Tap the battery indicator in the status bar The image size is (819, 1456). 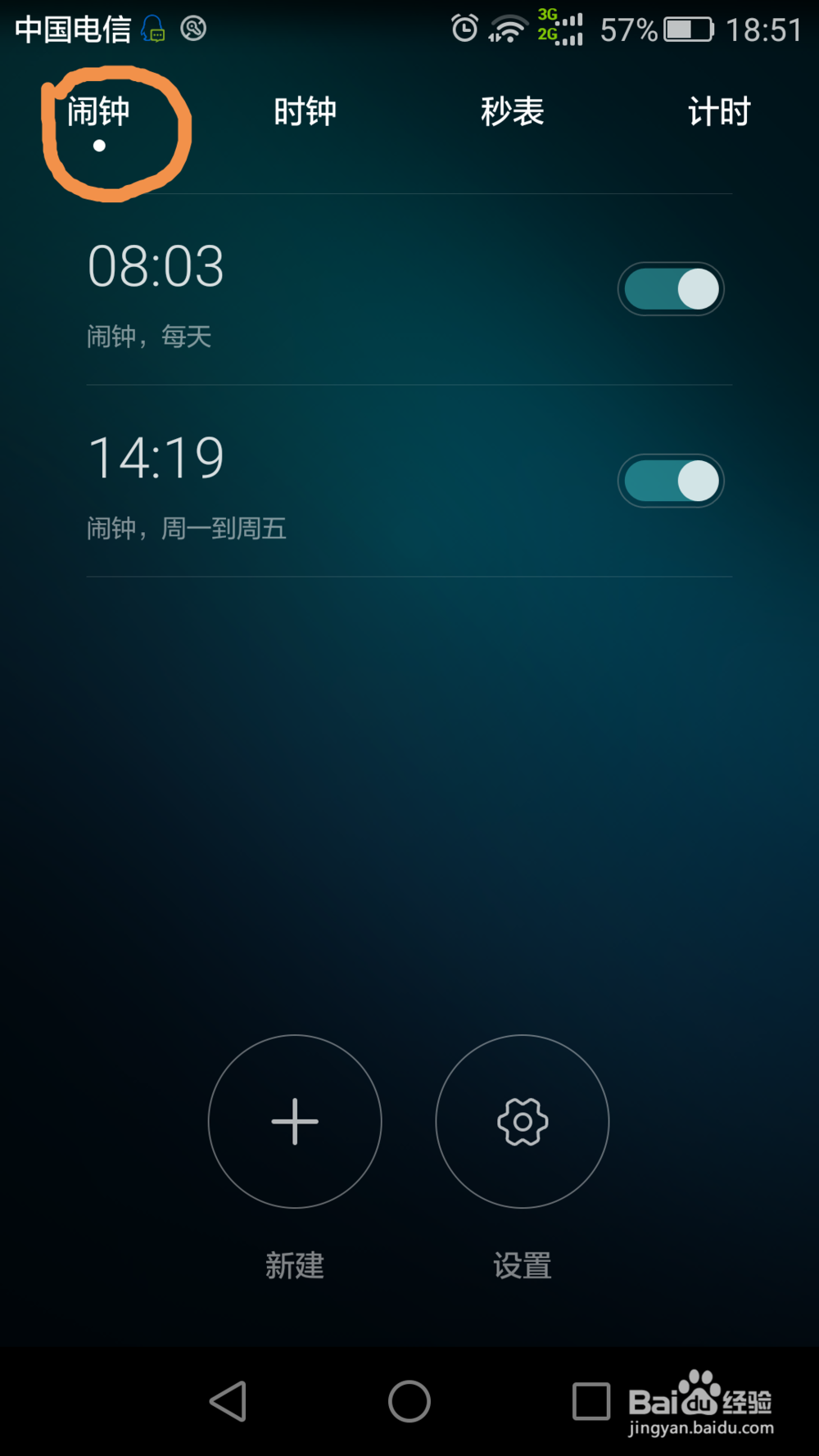[x=686, y=28]
